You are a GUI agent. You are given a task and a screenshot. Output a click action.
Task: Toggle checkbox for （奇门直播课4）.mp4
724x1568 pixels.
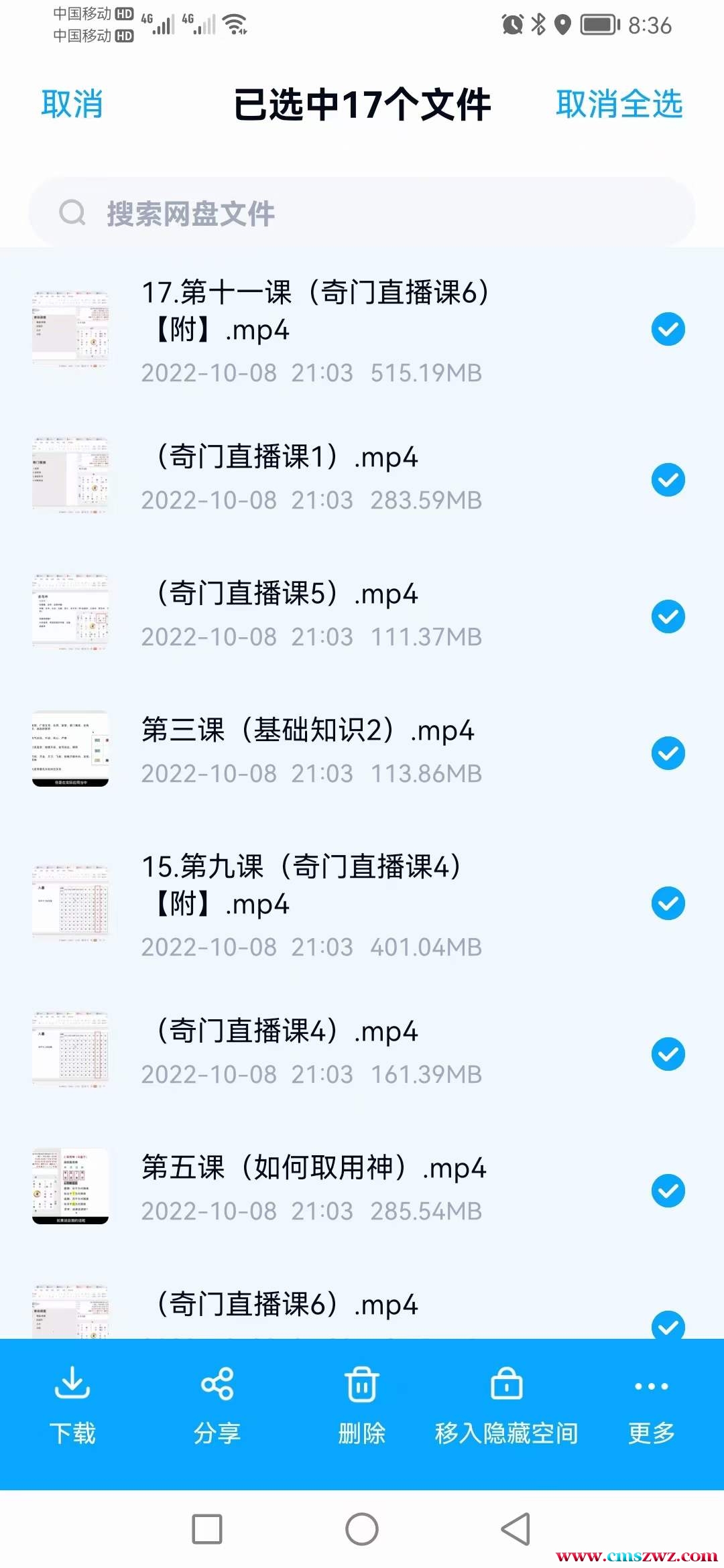[x=668, y=1054]
